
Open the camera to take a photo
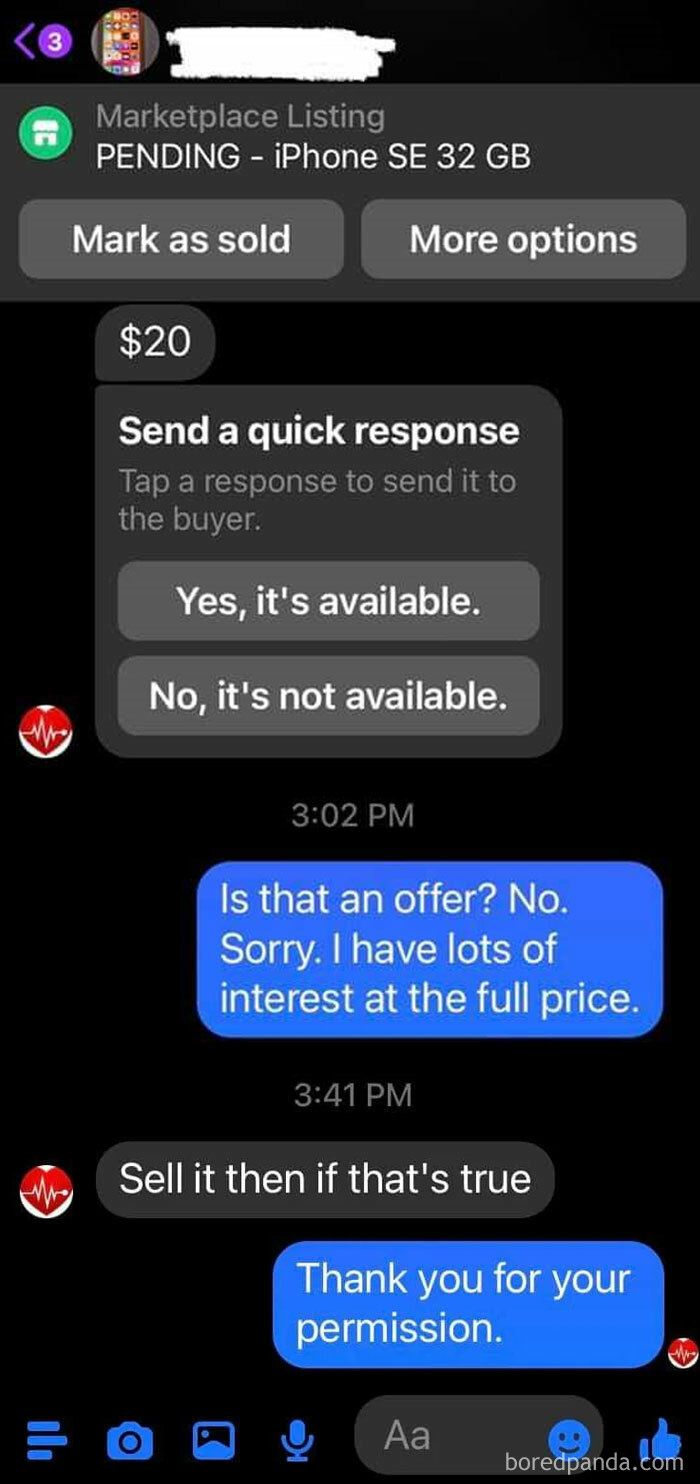130,1440
